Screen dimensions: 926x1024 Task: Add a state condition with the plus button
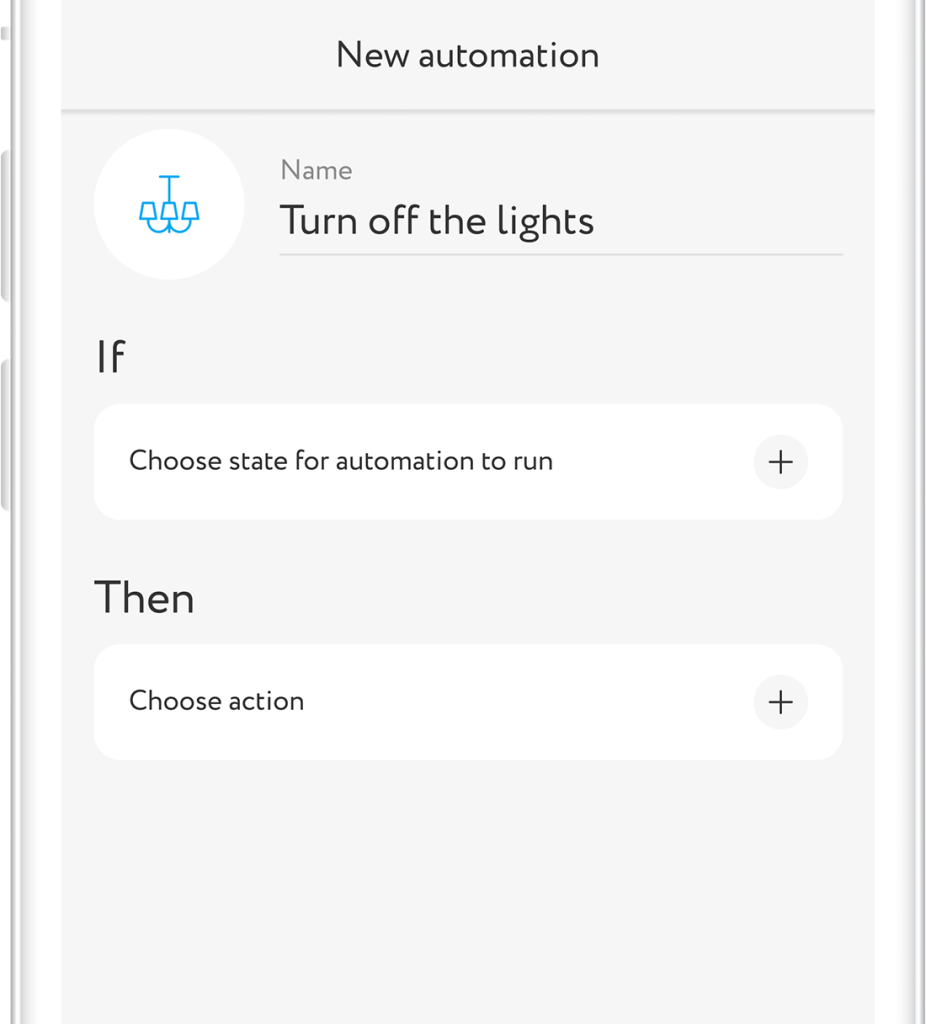(780, 461)
